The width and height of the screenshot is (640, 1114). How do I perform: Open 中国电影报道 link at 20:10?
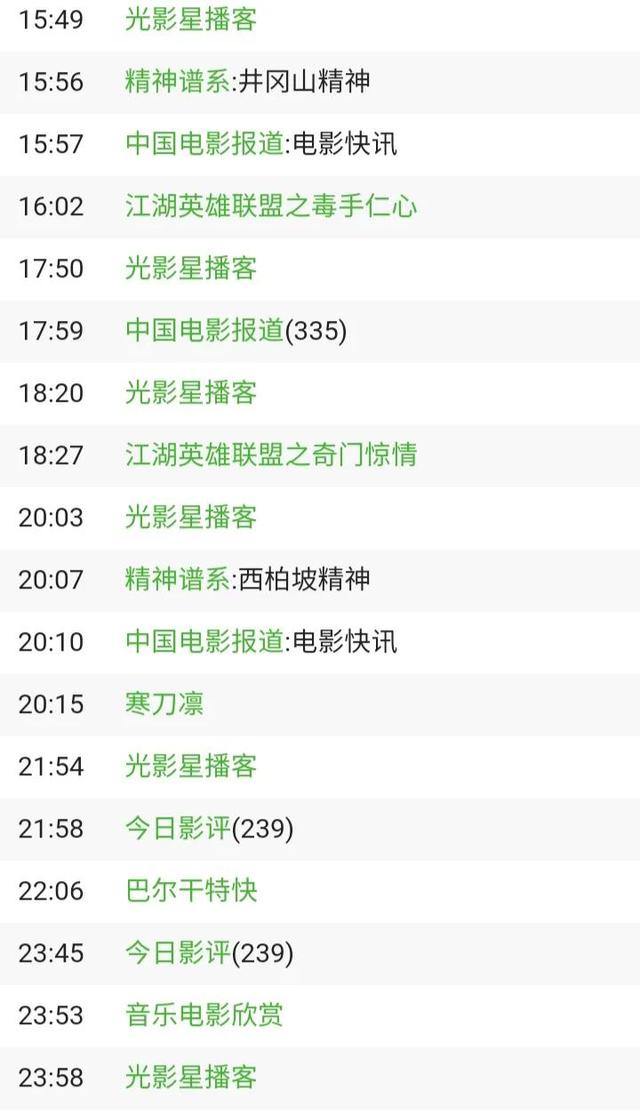[205, 642]
